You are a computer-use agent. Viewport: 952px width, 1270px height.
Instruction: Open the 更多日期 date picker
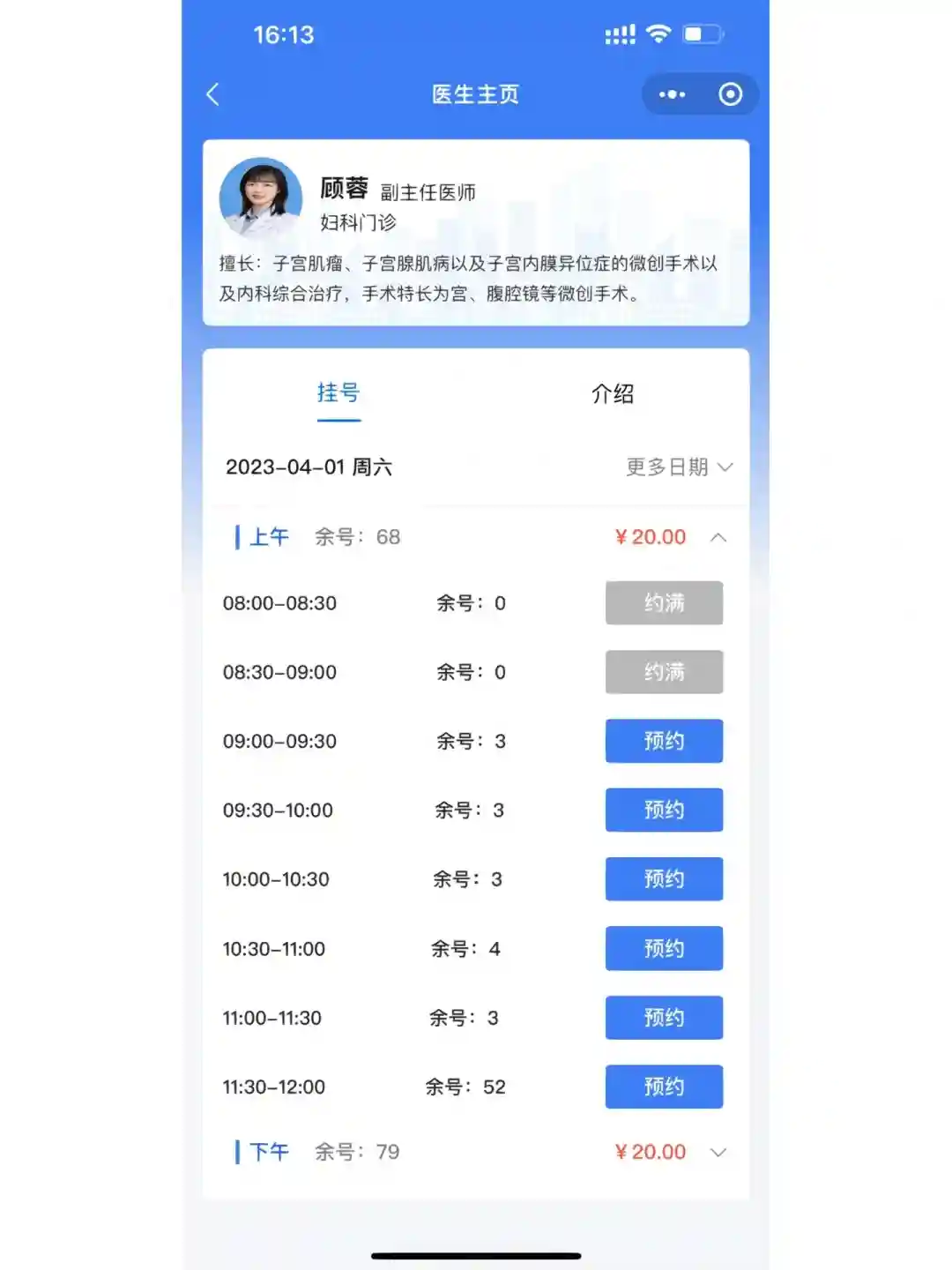pos(679,467)
